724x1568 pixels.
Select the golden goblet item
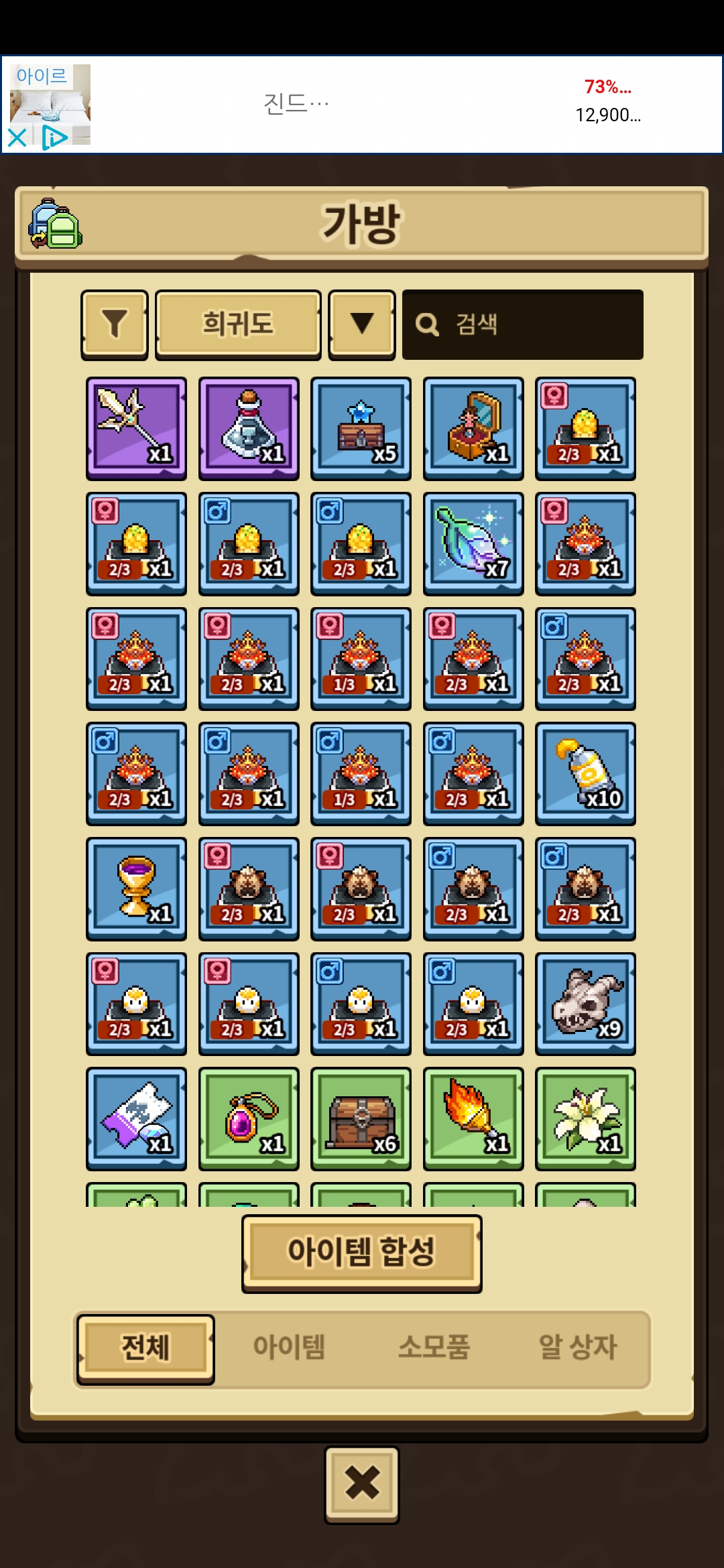(137, 889)
